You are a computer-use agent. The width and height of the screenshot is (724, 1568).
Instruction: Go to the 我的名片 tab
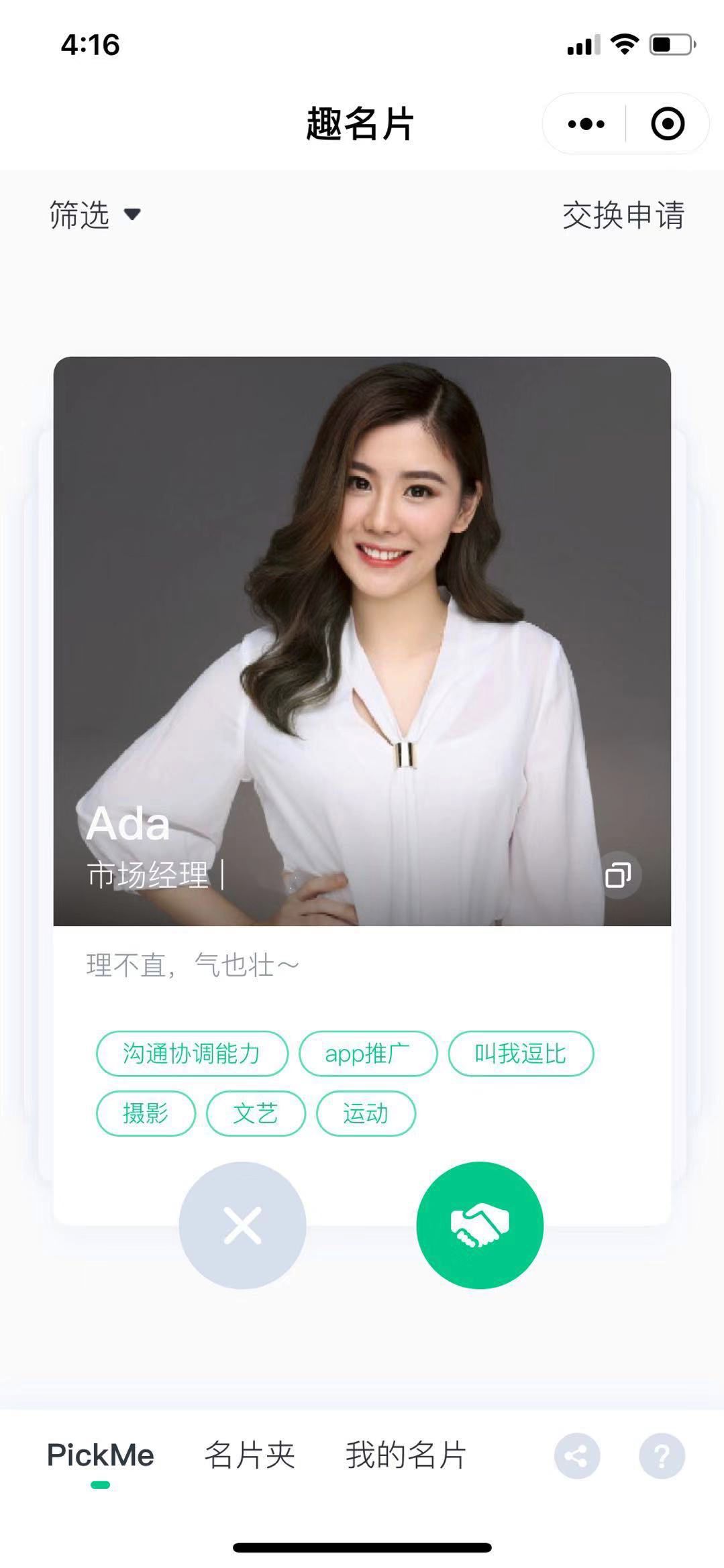click(x=406, y=1456)
